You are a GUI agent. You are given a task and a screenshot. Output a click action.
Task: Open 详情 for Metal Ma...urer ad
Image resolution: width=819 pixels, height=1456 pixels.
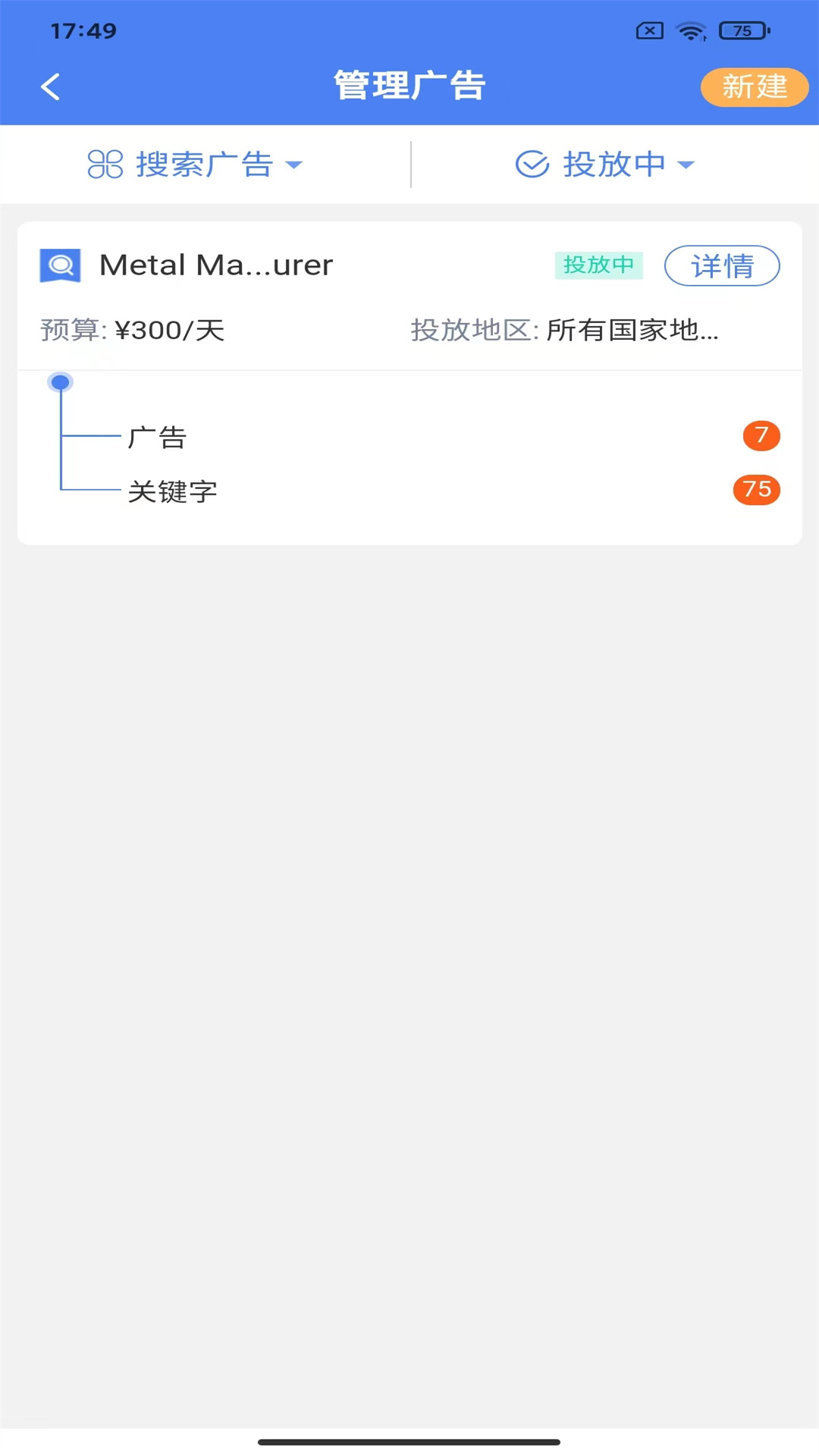721,265
